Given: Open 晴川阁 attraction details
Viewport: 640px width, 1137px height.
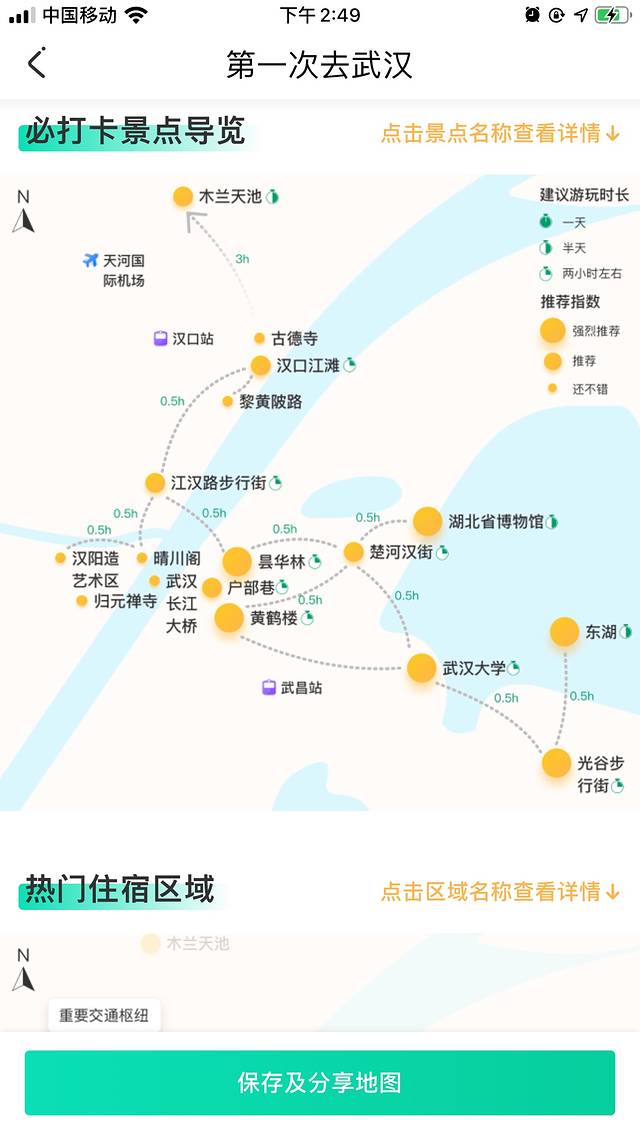Looking at the screenshot, I should 176,558.
